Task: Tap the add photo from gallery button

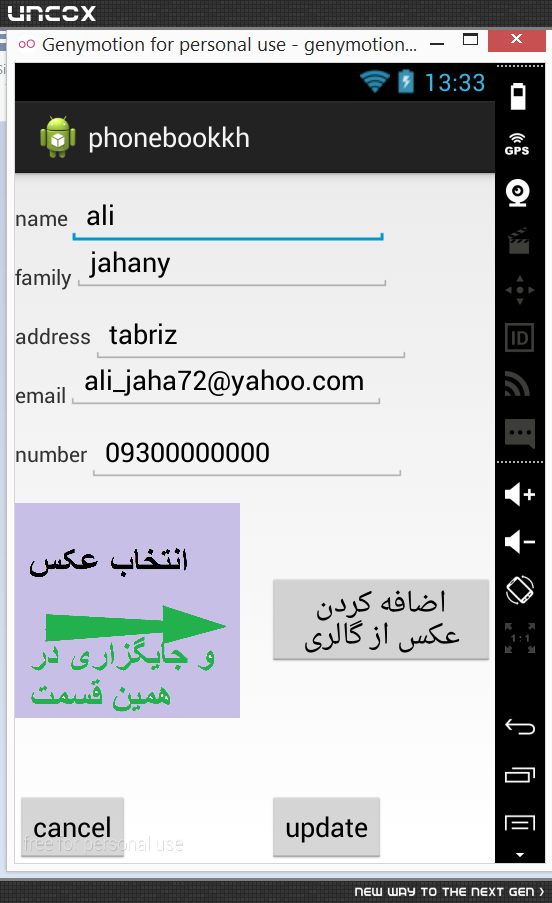Action: (x=381, y=620)
